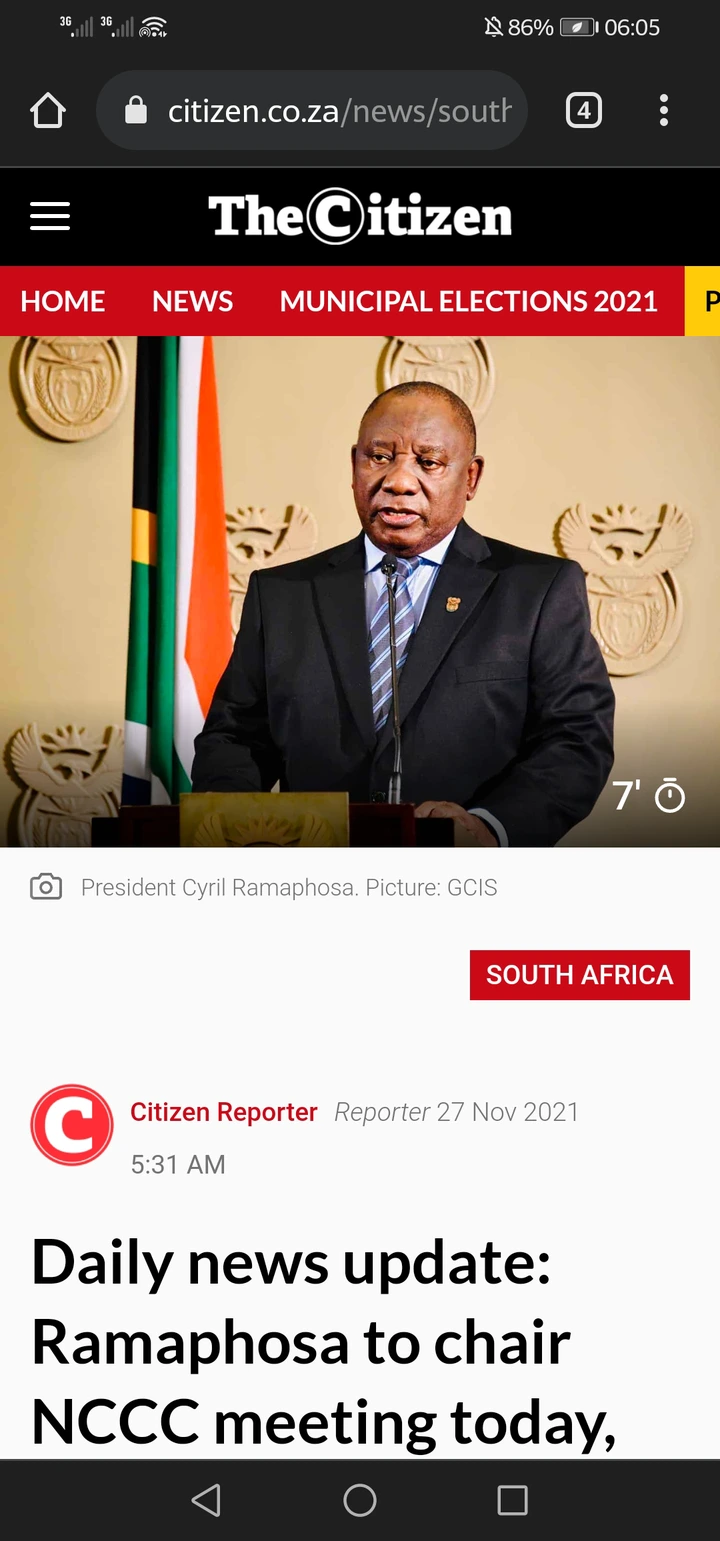View Citizen Reporter author page
Image resolution: width=720 pixels, height=1541 pixels.
[x=223, y=1112]
